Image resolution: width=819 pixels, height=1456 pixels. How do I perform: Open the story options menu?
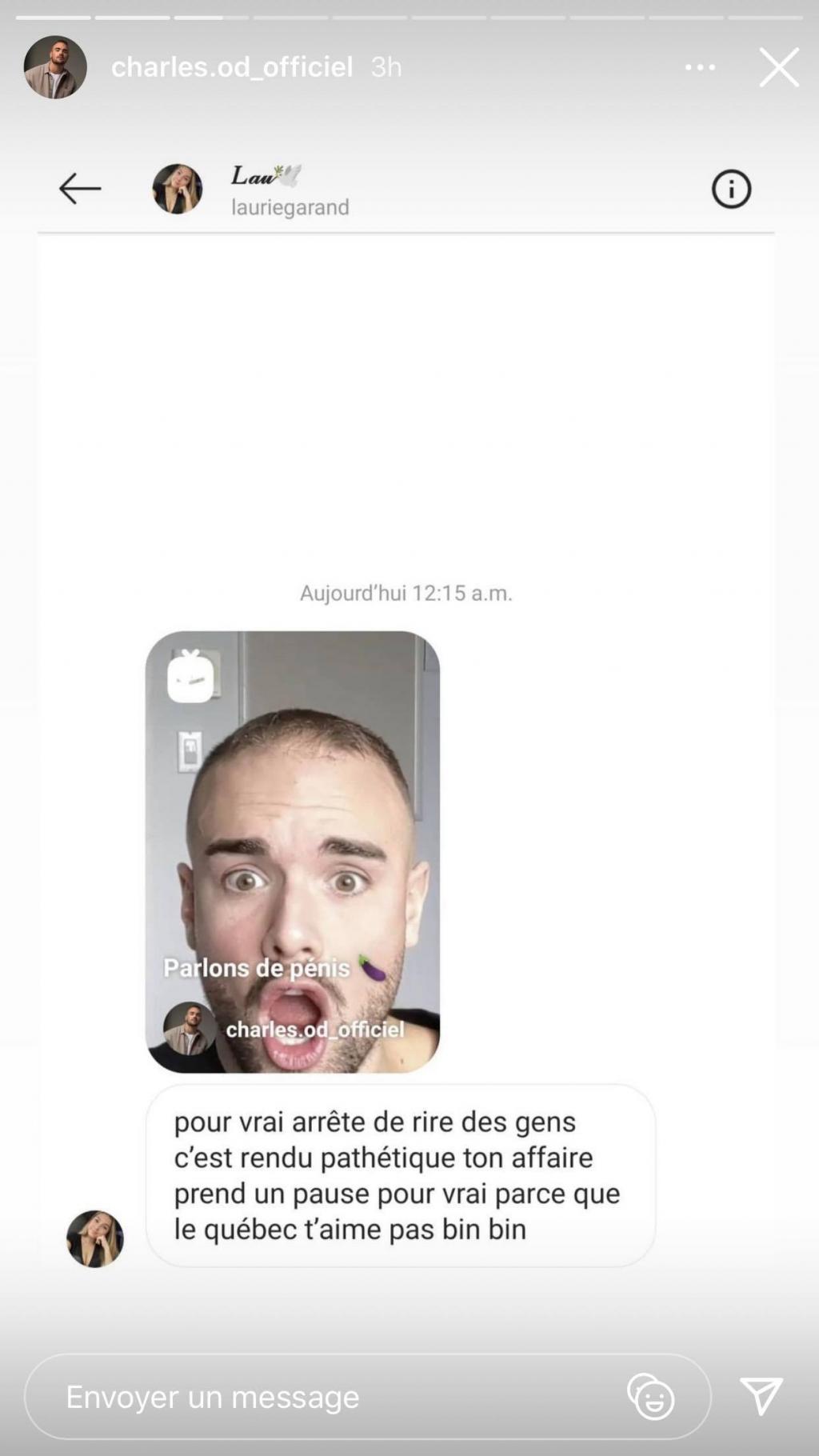(x=700, y=68)
